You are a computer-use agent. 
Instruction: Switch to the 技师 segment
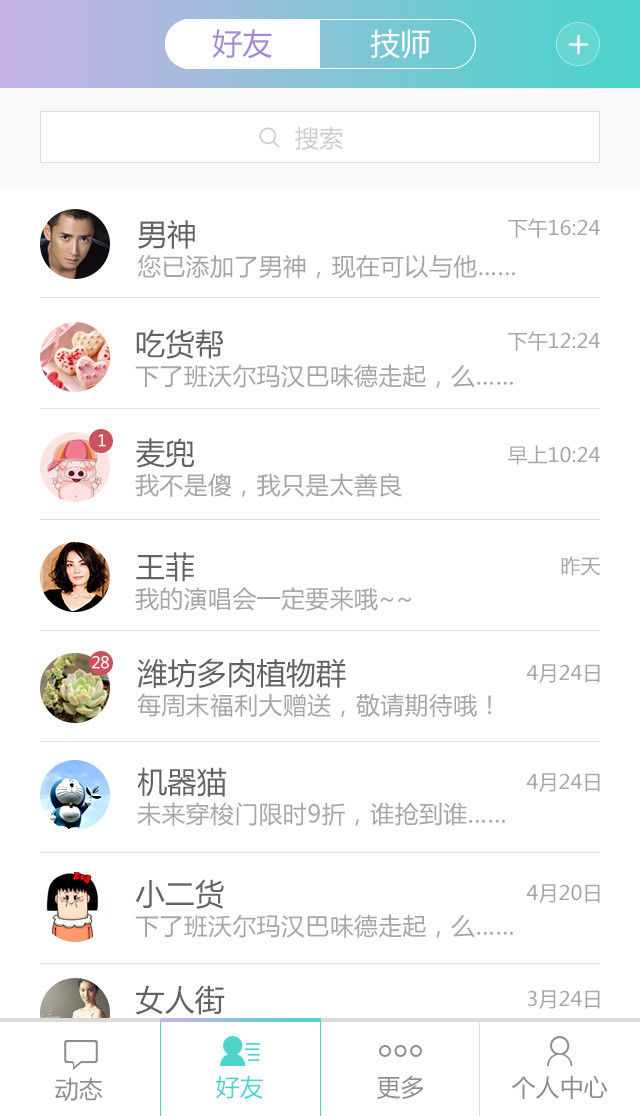point(399,45)
